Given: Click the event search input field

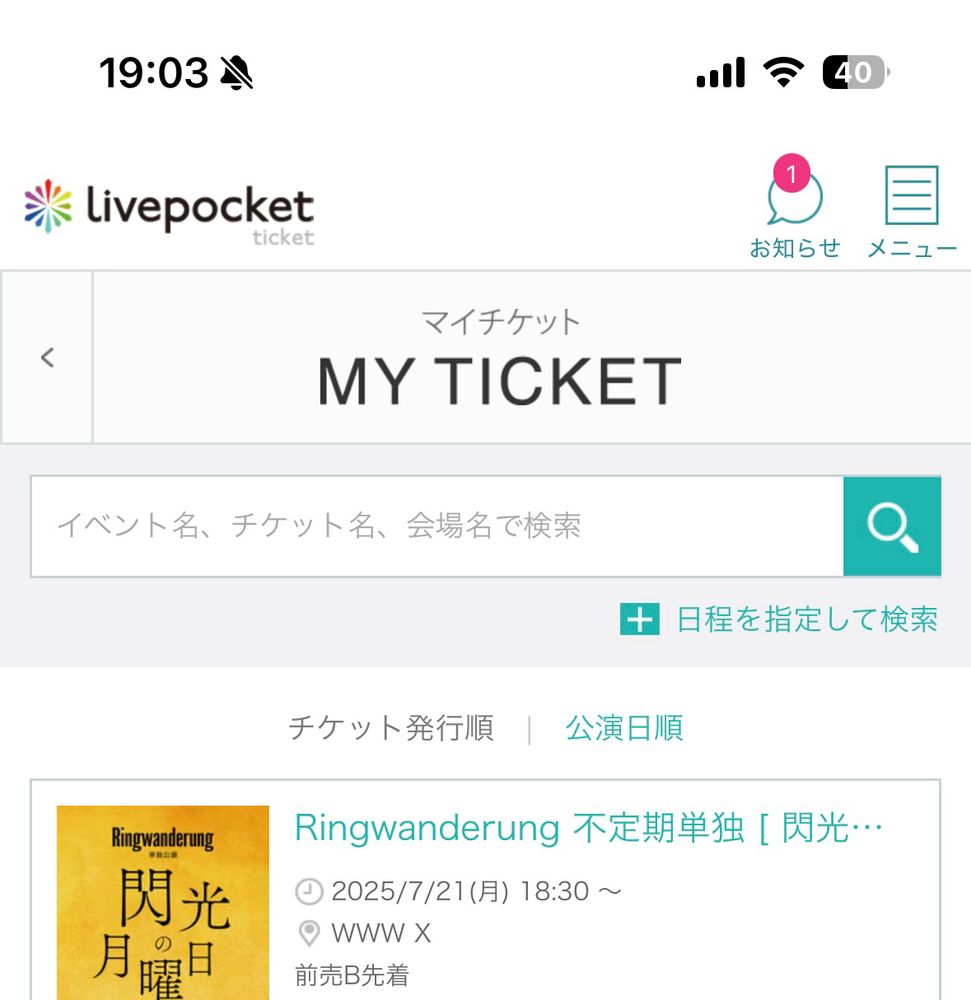Looking at the screenshot, I should pyautogui.click(x=440, y=527).
